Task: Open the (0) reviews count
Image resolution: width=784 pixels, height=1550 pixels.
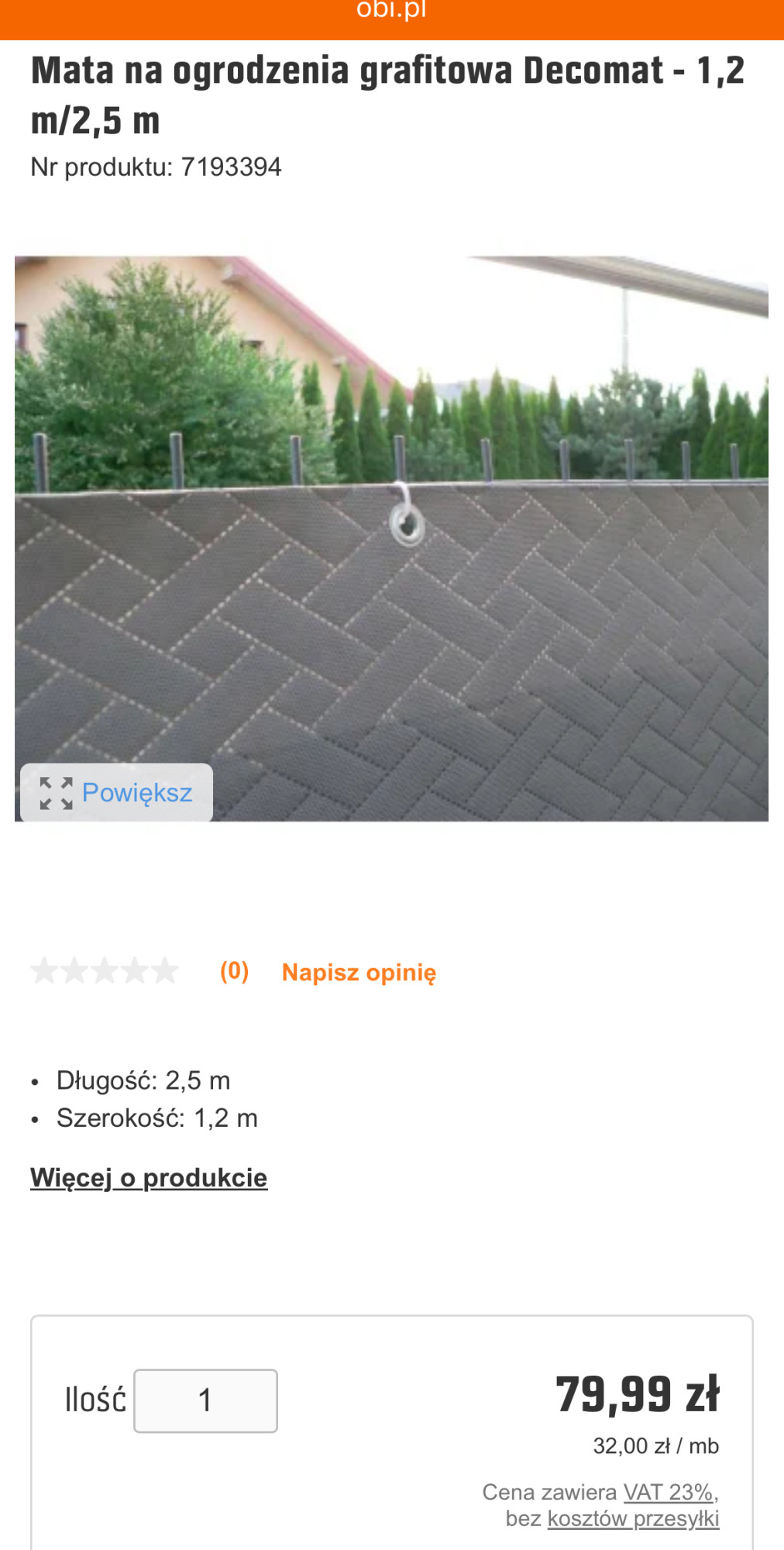Action: click(x=234, y=971)
